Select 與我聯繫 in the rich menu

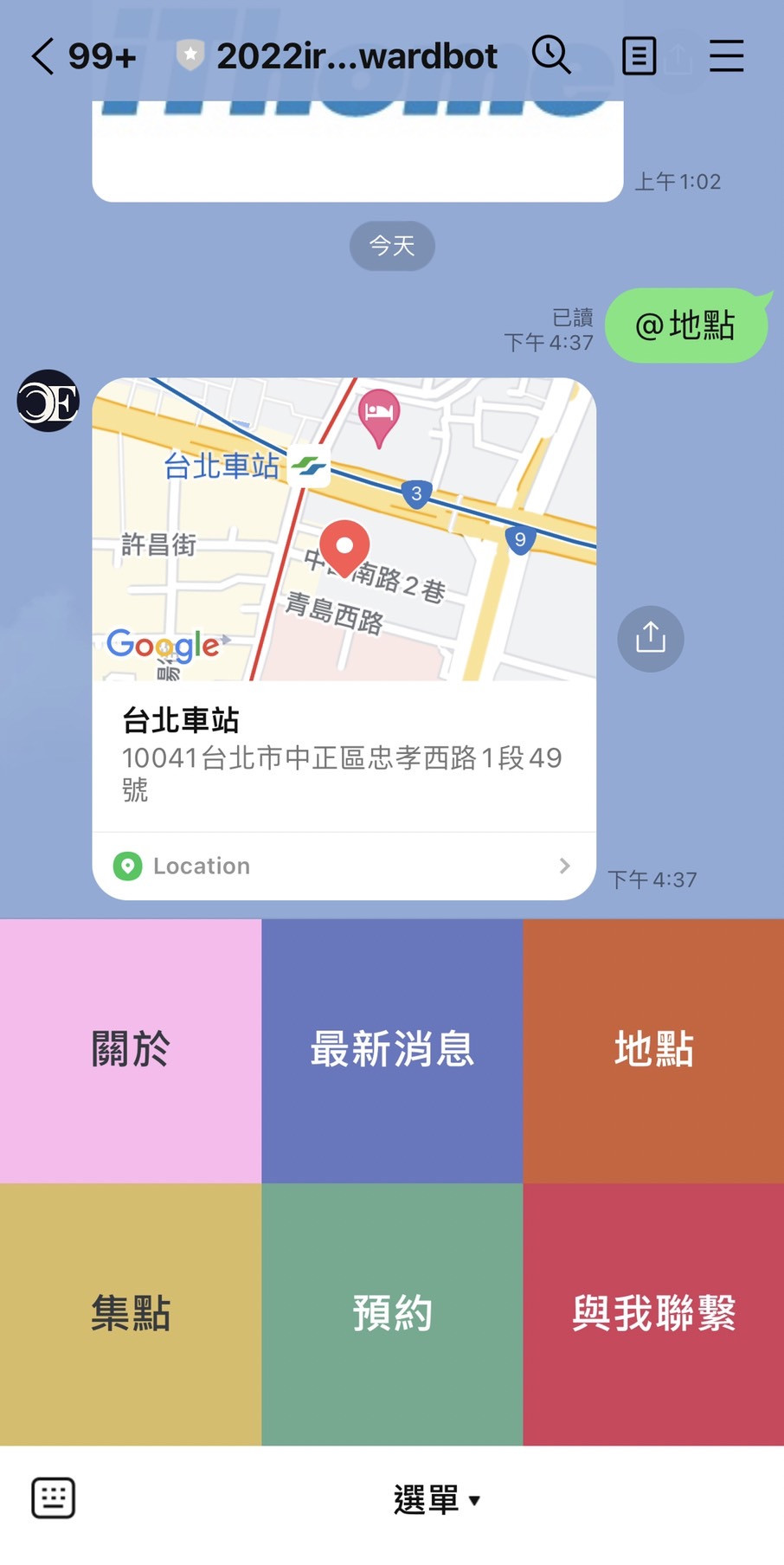coord(653,1313)
